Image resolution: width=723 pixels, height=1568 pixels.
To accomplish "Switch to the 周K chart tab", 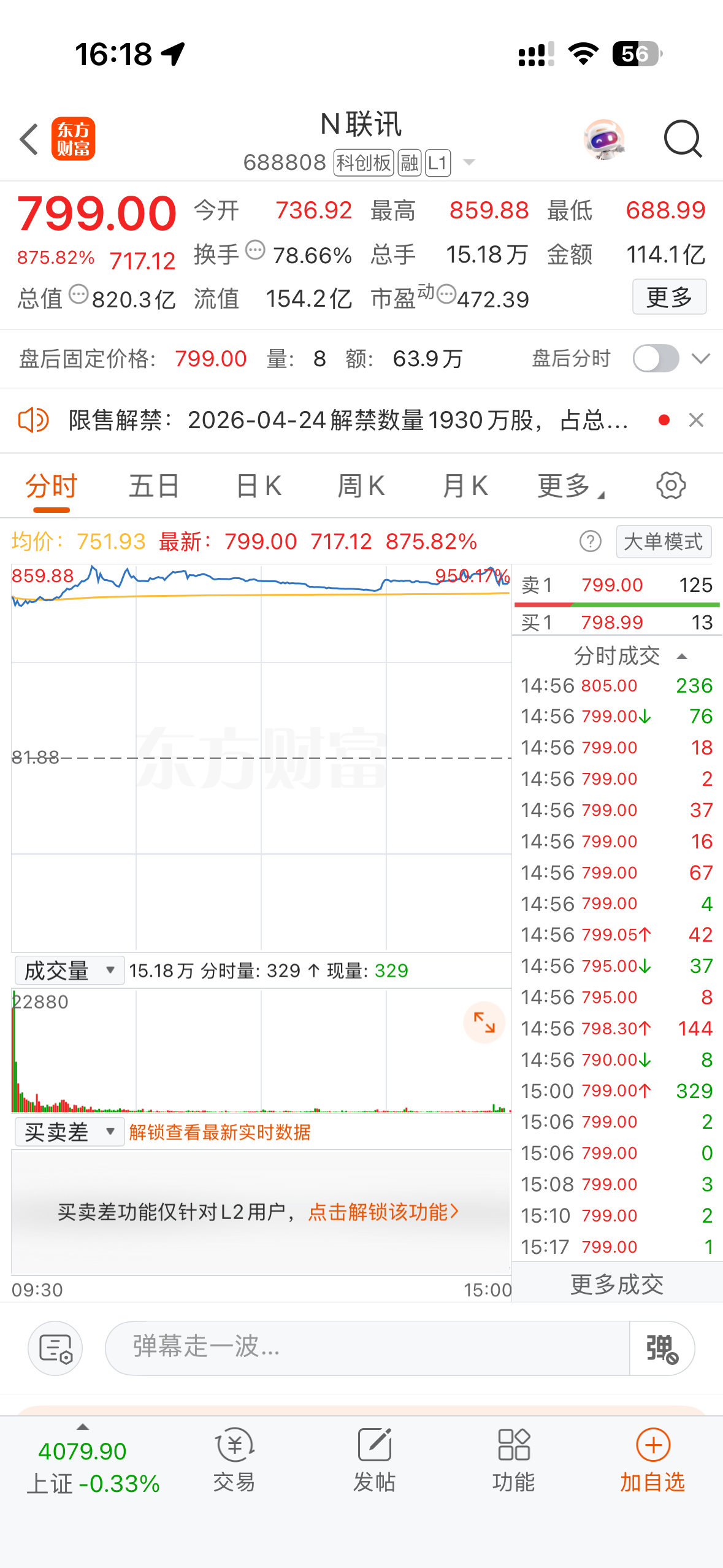I will (x=361, y=486).
